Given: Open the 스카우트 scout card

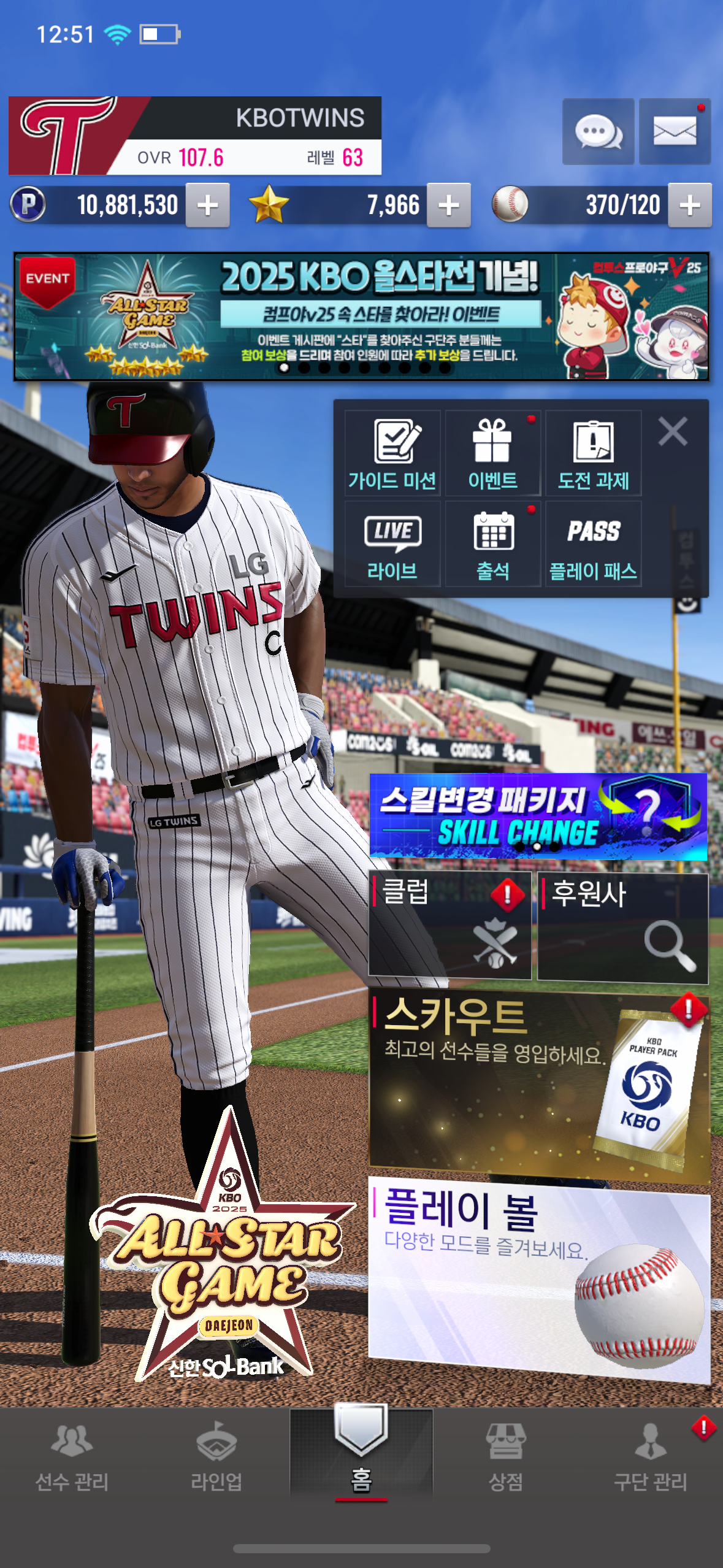Looking at the screenshot, I should 539,1085.
